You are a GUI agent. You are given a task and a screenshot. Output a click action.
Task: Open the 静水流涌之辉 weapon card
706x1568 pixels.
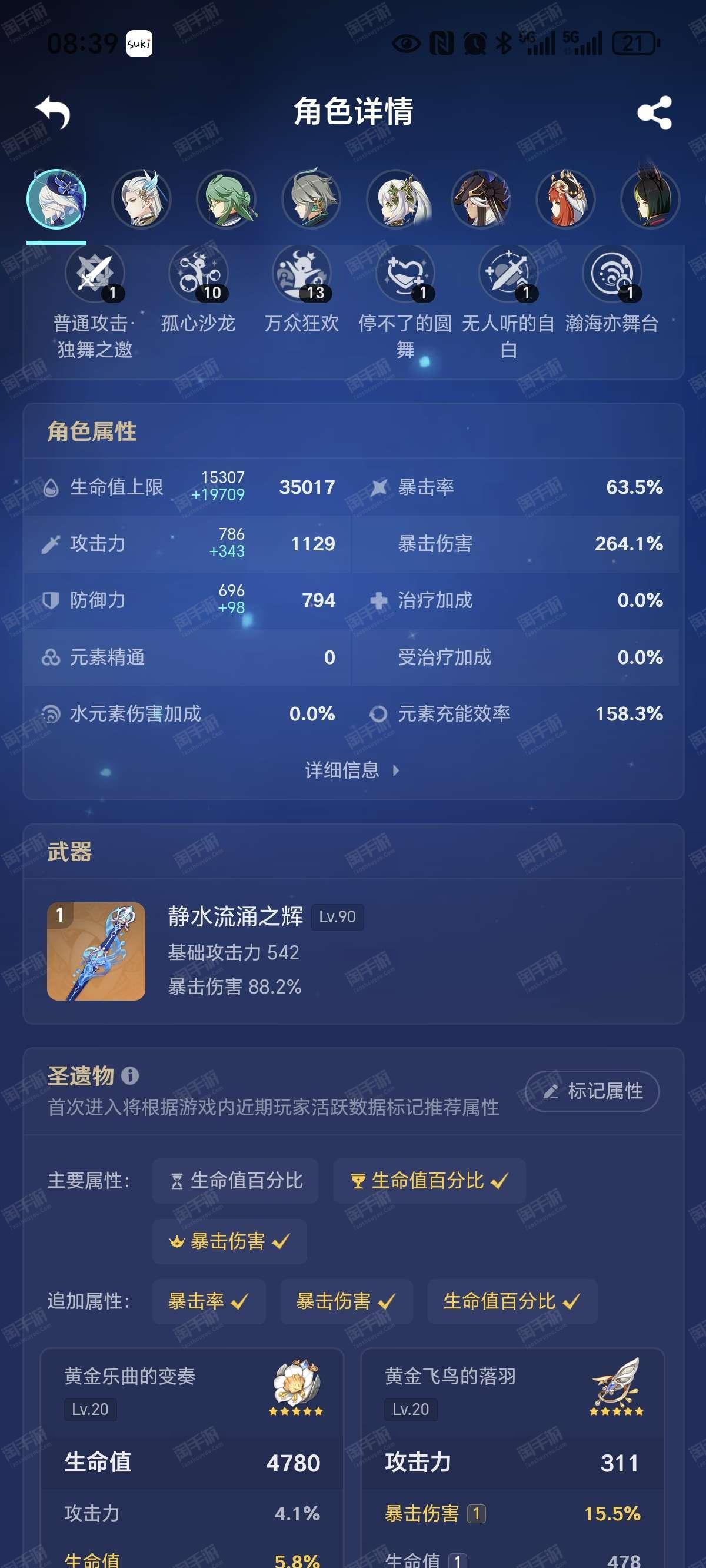354,951
